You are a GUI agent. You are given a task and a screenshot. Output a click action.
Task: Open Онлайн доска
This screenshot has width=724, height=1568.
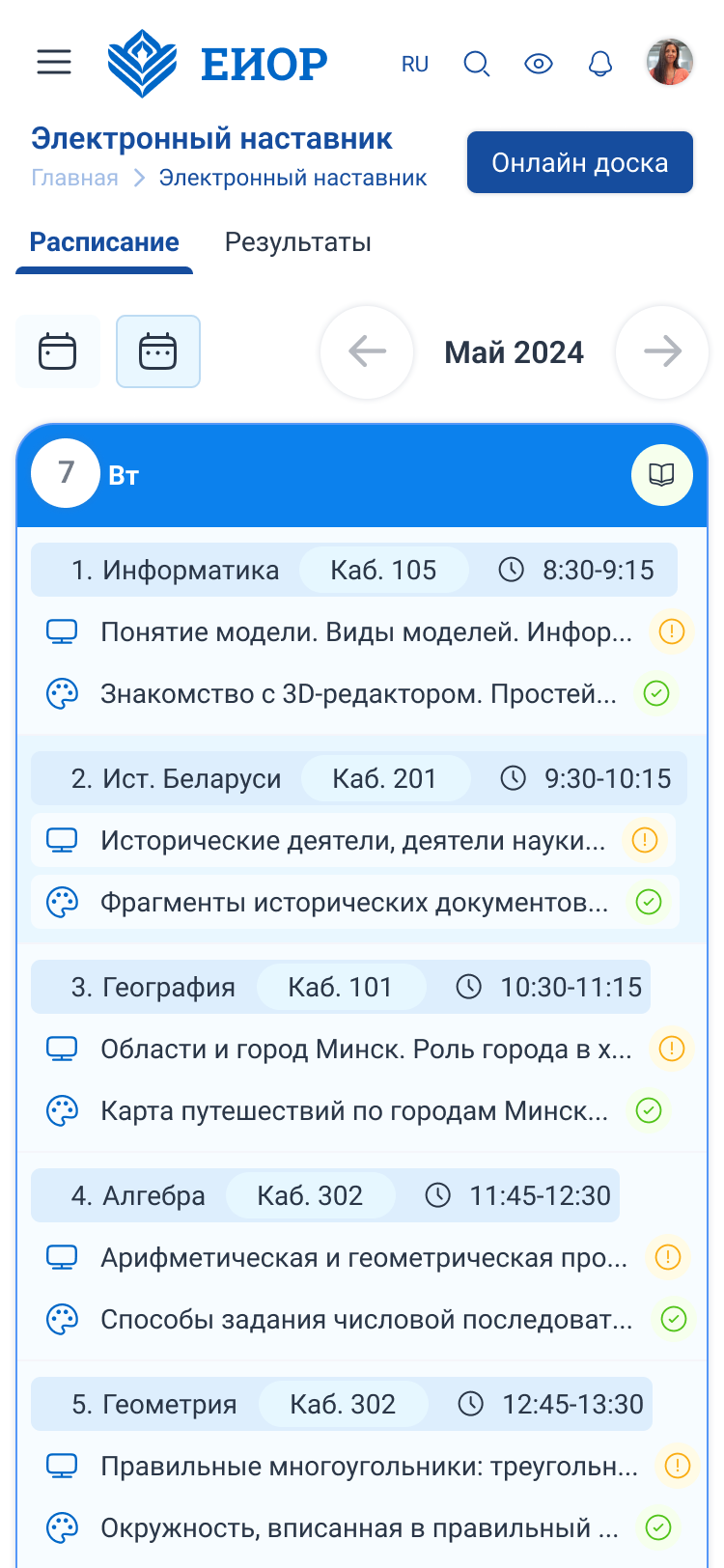tap(580, 162)
